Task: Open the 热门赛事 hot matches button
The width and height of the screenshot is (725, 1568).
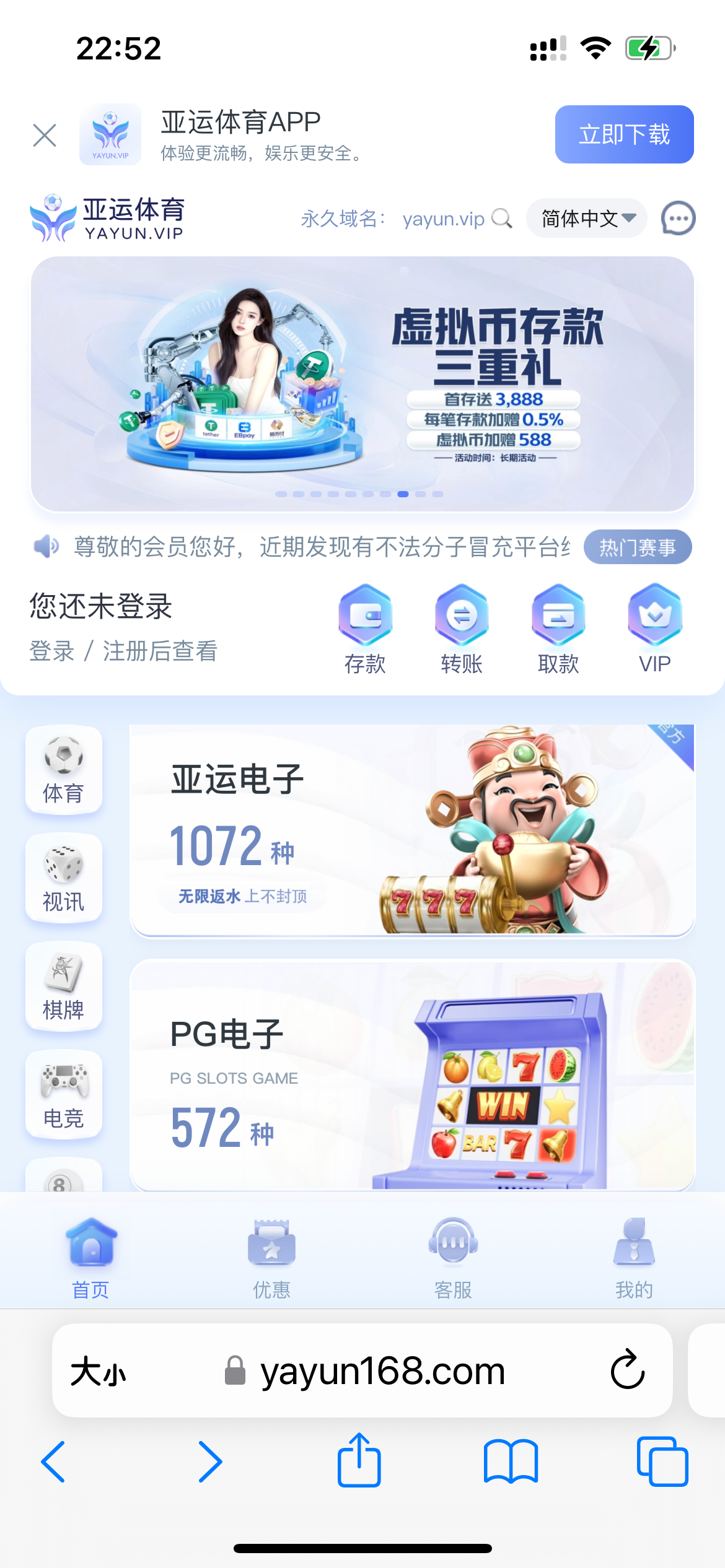Action: pyautogui.click(x=637, y=547)
